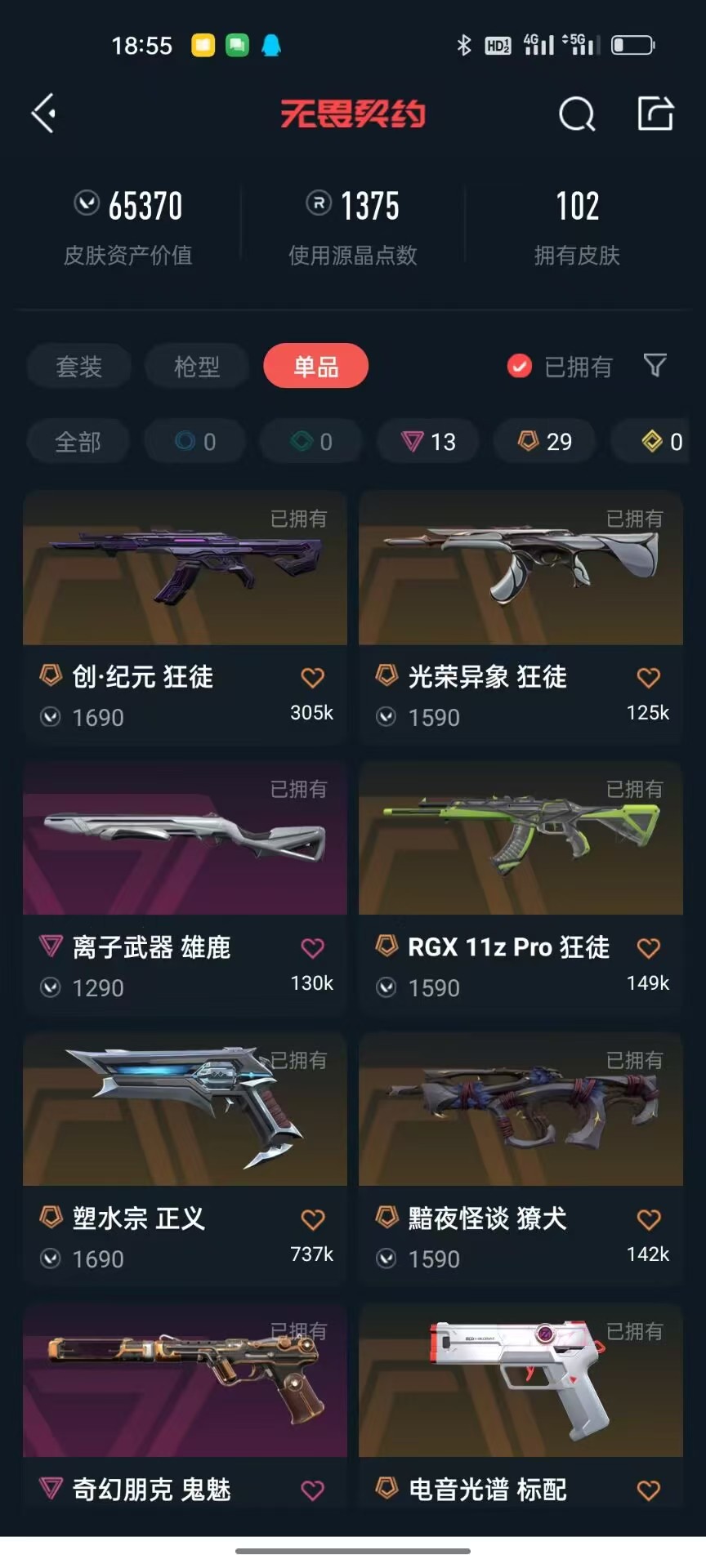The image size is (706, 1568).
Task: Go back using the top-left arrow
Action: (x=43, y=113)
